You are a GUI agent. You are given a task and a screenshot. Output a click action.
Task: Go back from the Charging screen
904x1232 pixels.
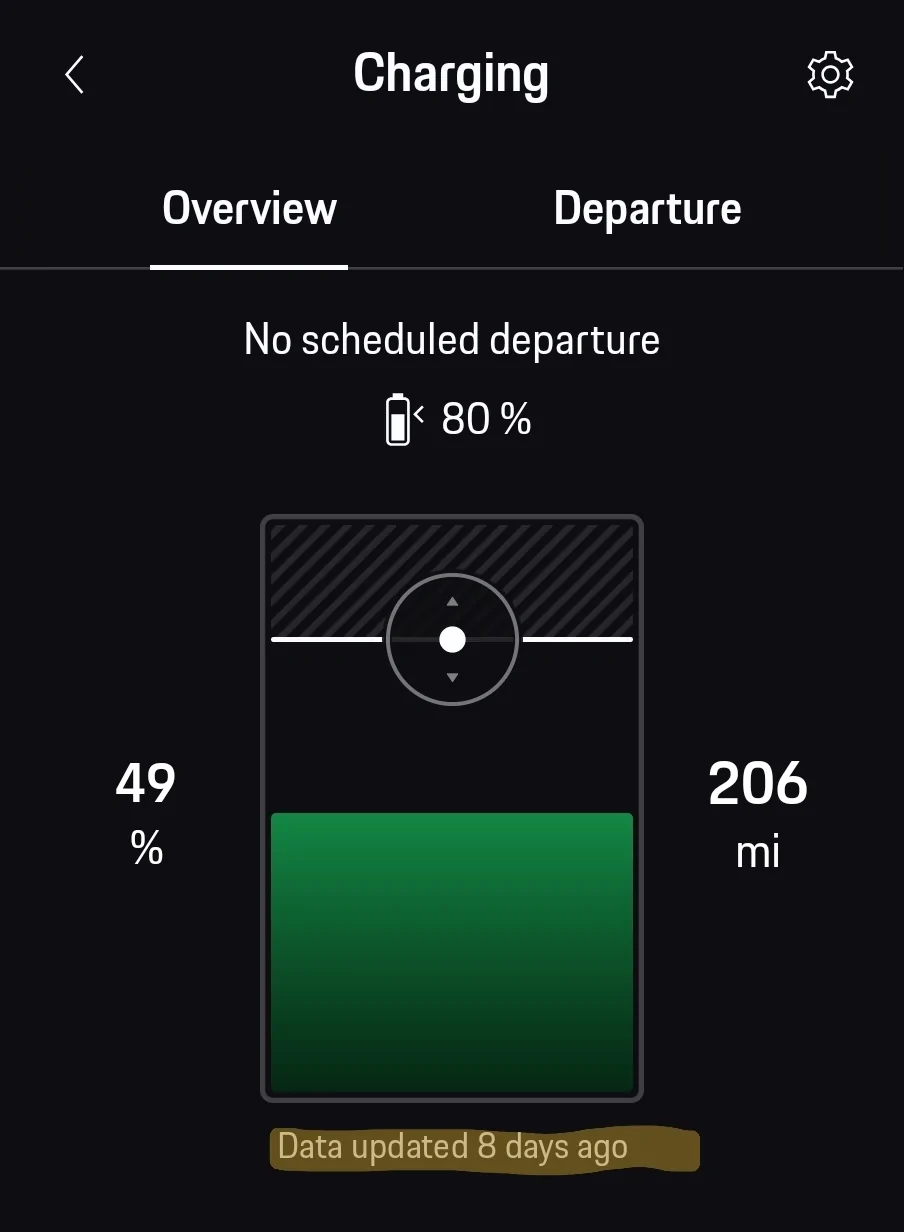[x=74, y=75]
